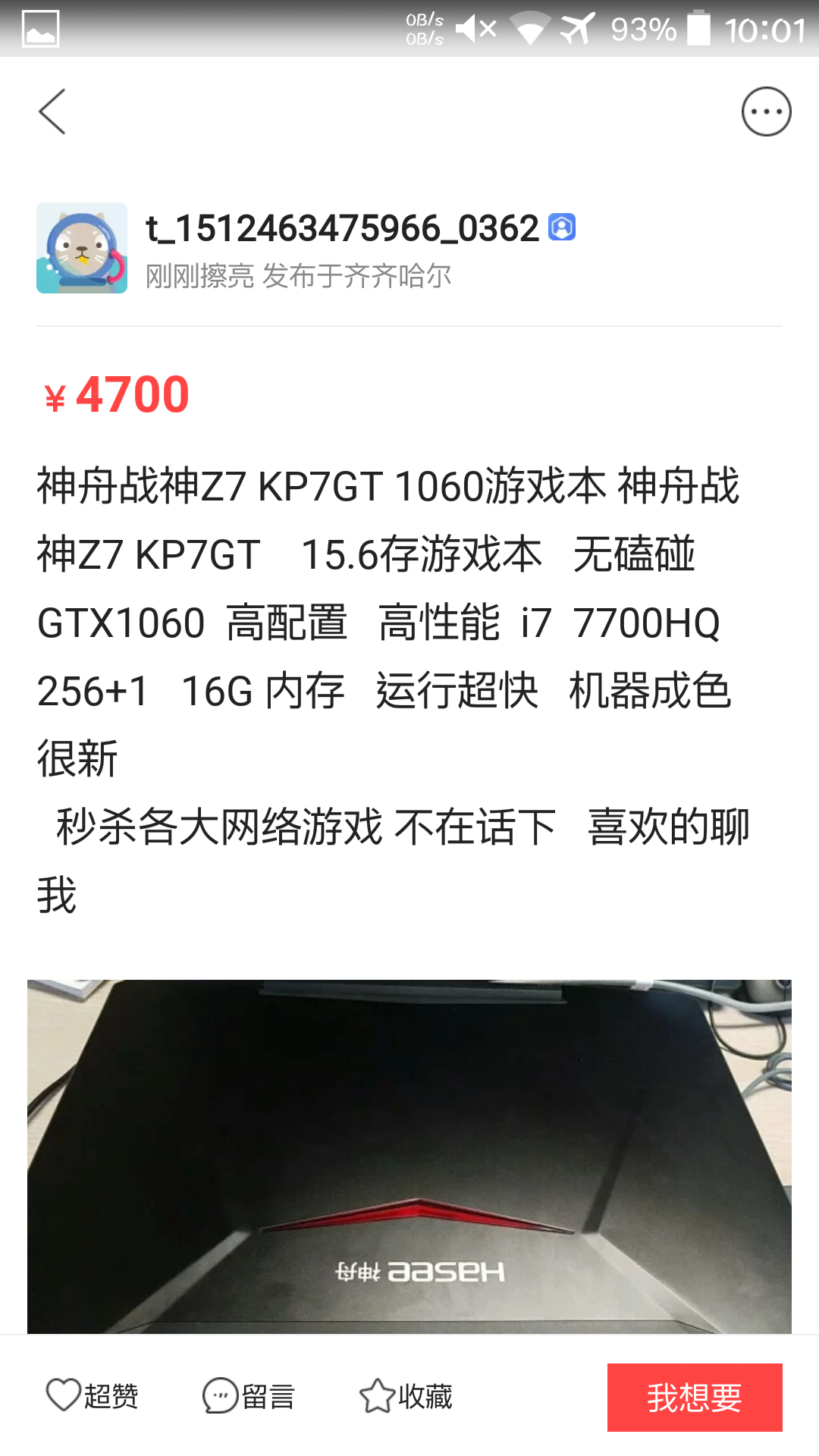
Task: Like this listing with 超赞
Action: click(x=92, y=1396)
